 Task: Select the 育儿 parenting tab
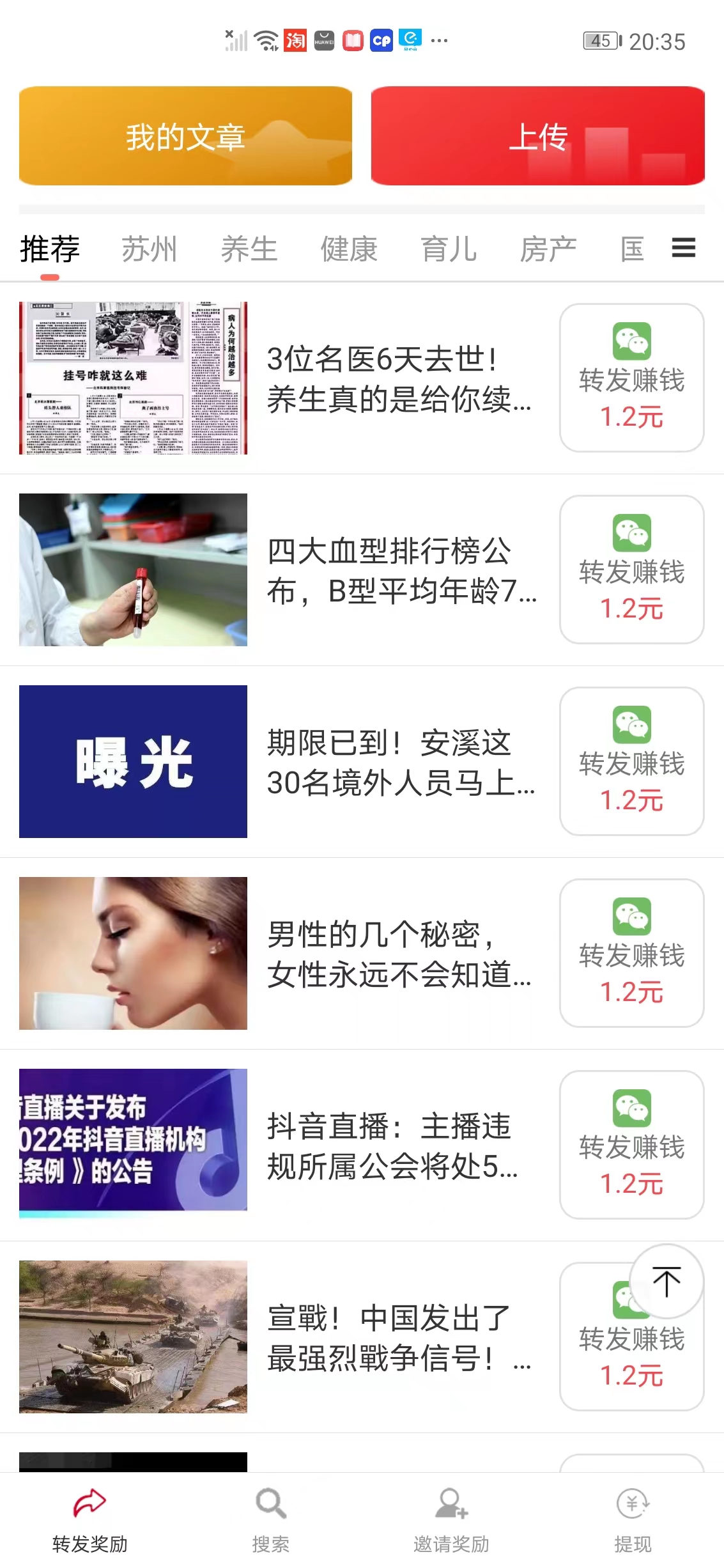click(449, 249)
